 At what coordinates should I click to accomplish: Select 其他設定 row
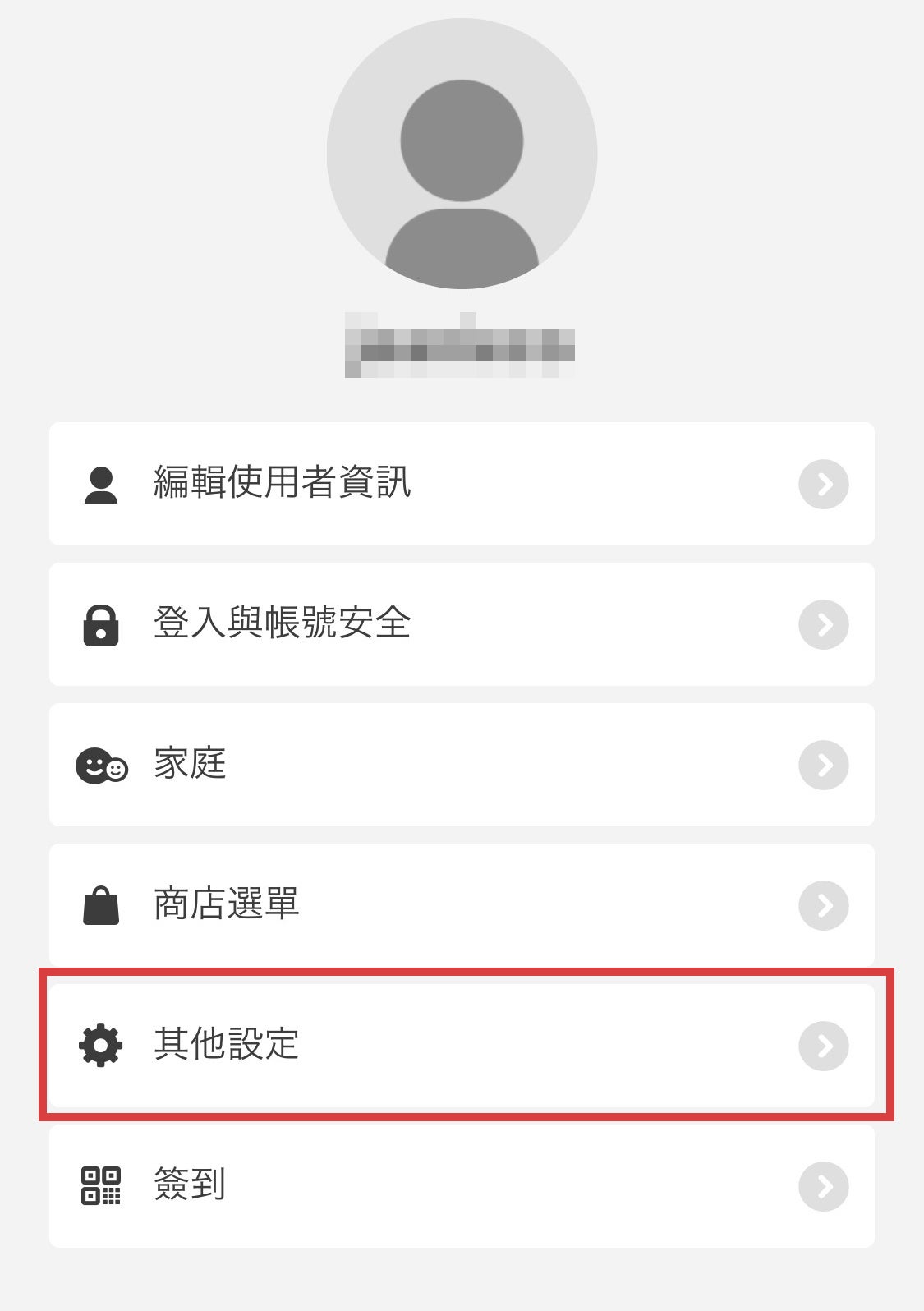pyautogui.click(x=462, y=1045)
